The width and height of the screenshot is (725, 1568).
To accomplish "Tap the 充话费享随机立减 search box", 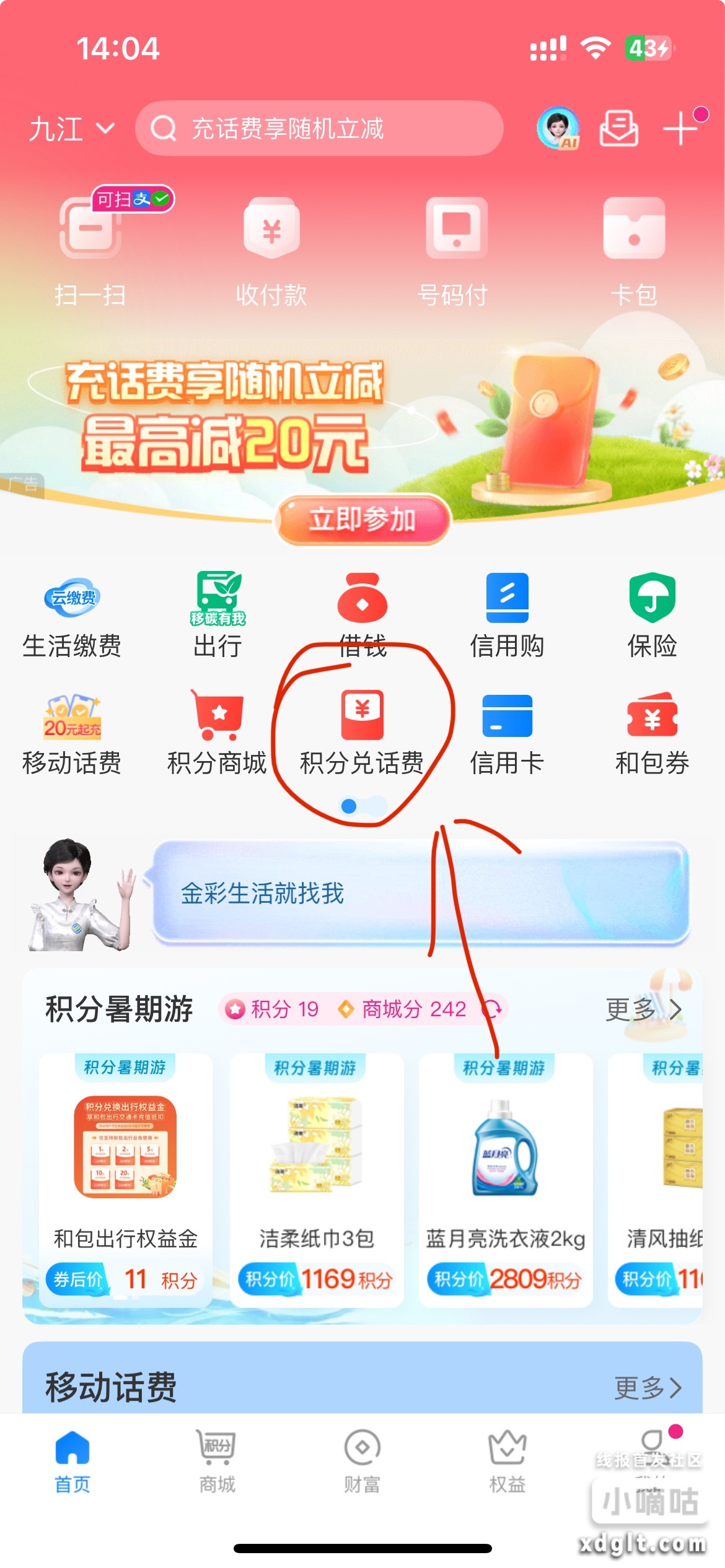I will click(x=319, y=129).
